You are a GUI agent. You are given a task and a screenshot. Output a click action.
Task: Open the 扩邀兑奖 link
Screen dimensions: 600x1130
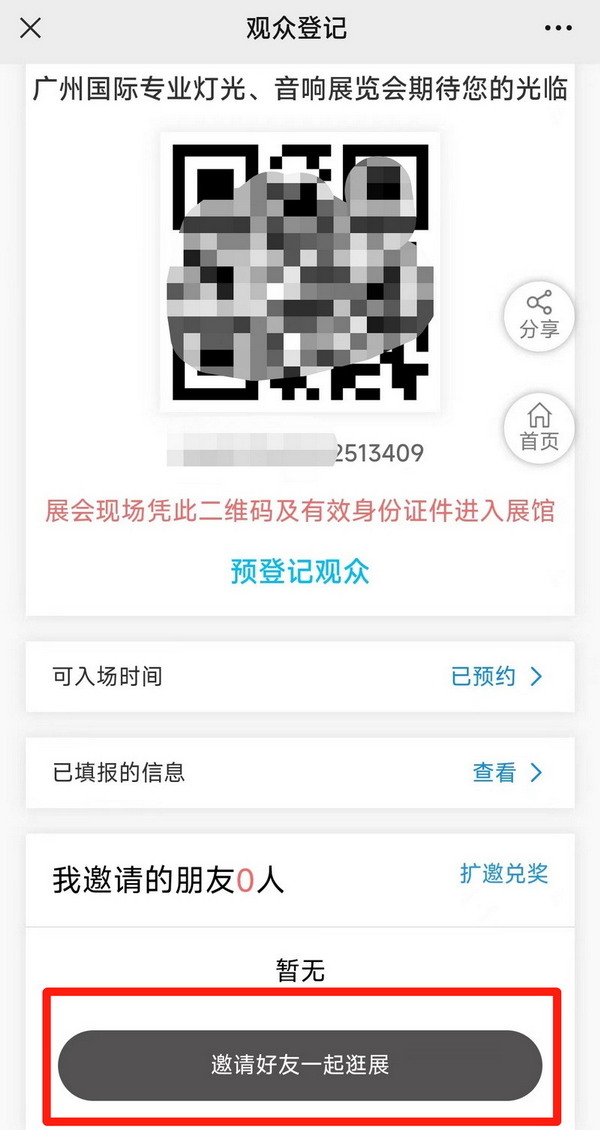504,873
